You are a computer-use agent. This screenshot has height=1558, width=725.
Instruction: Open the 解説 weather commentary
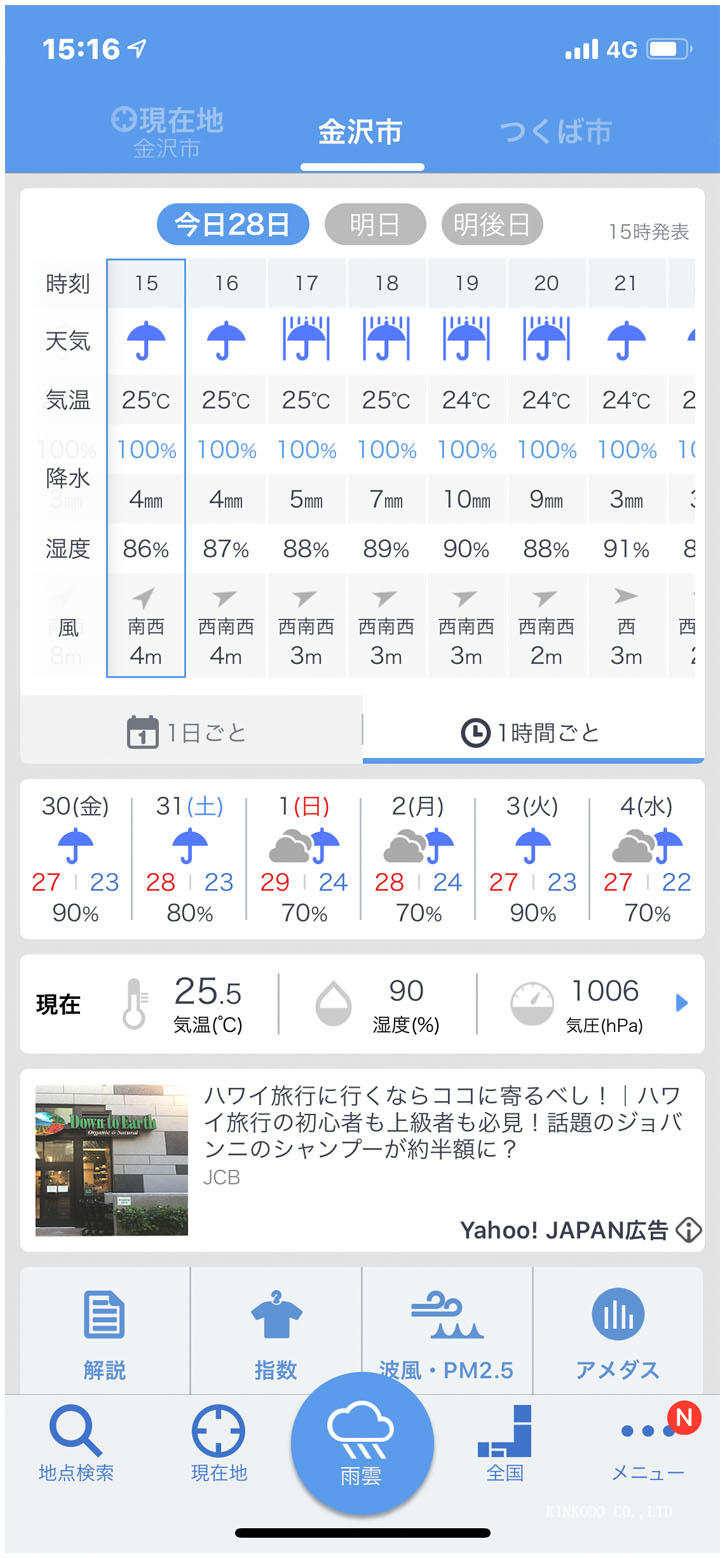coord(104,1333)
